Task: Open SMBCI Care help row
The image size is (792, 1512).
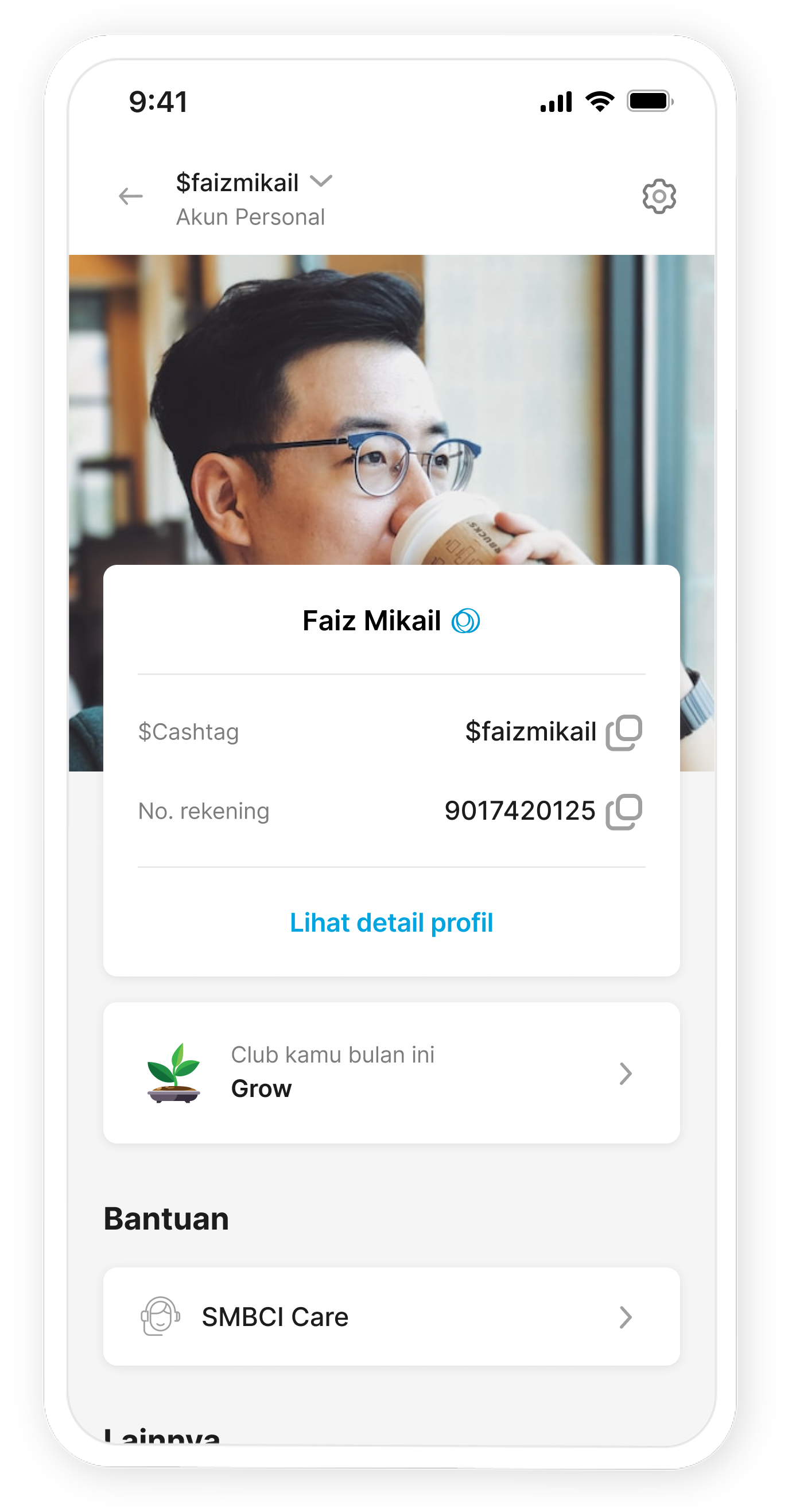Action: 391,1317
